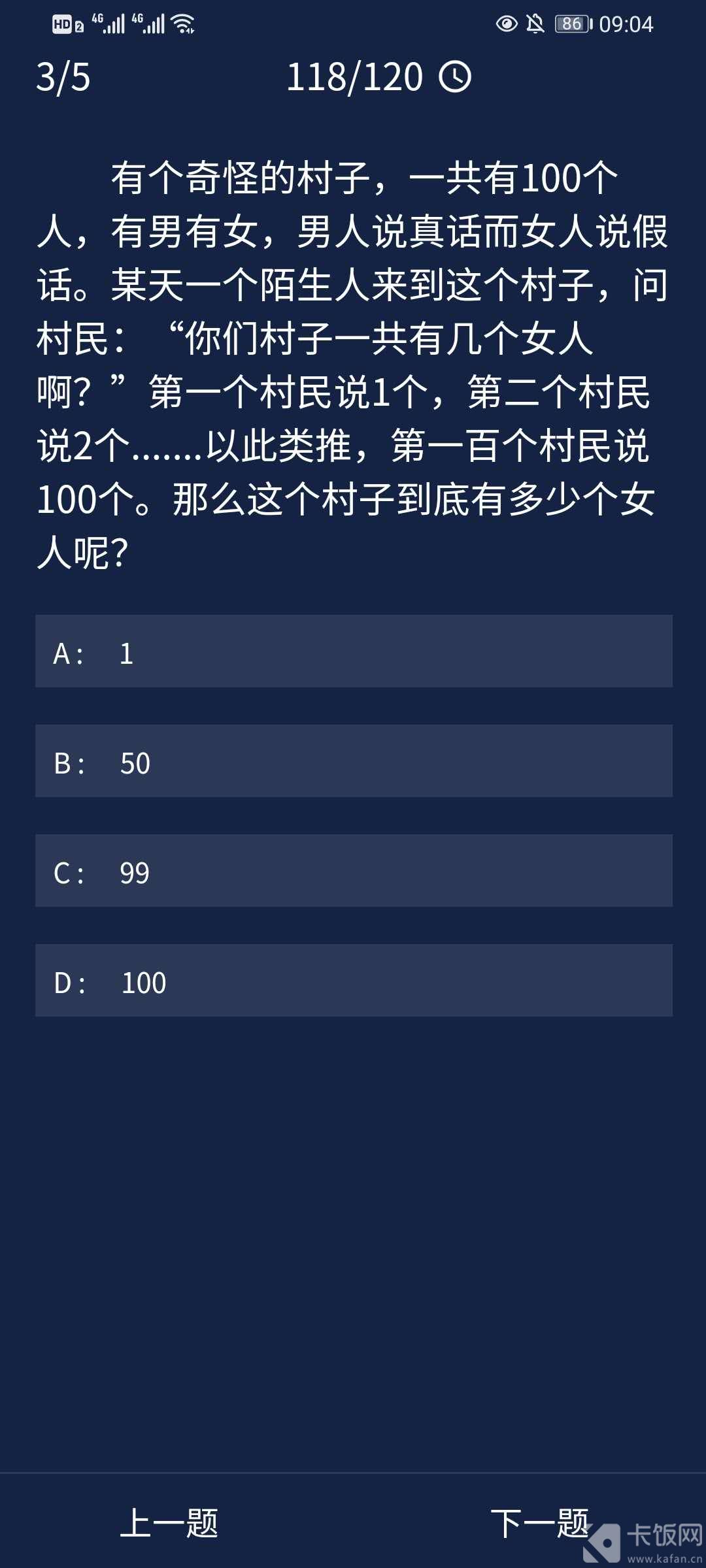The width and height of the screenshot is (706, 1568).
Task: Pick answer C: 99
Action: [353, 871]
